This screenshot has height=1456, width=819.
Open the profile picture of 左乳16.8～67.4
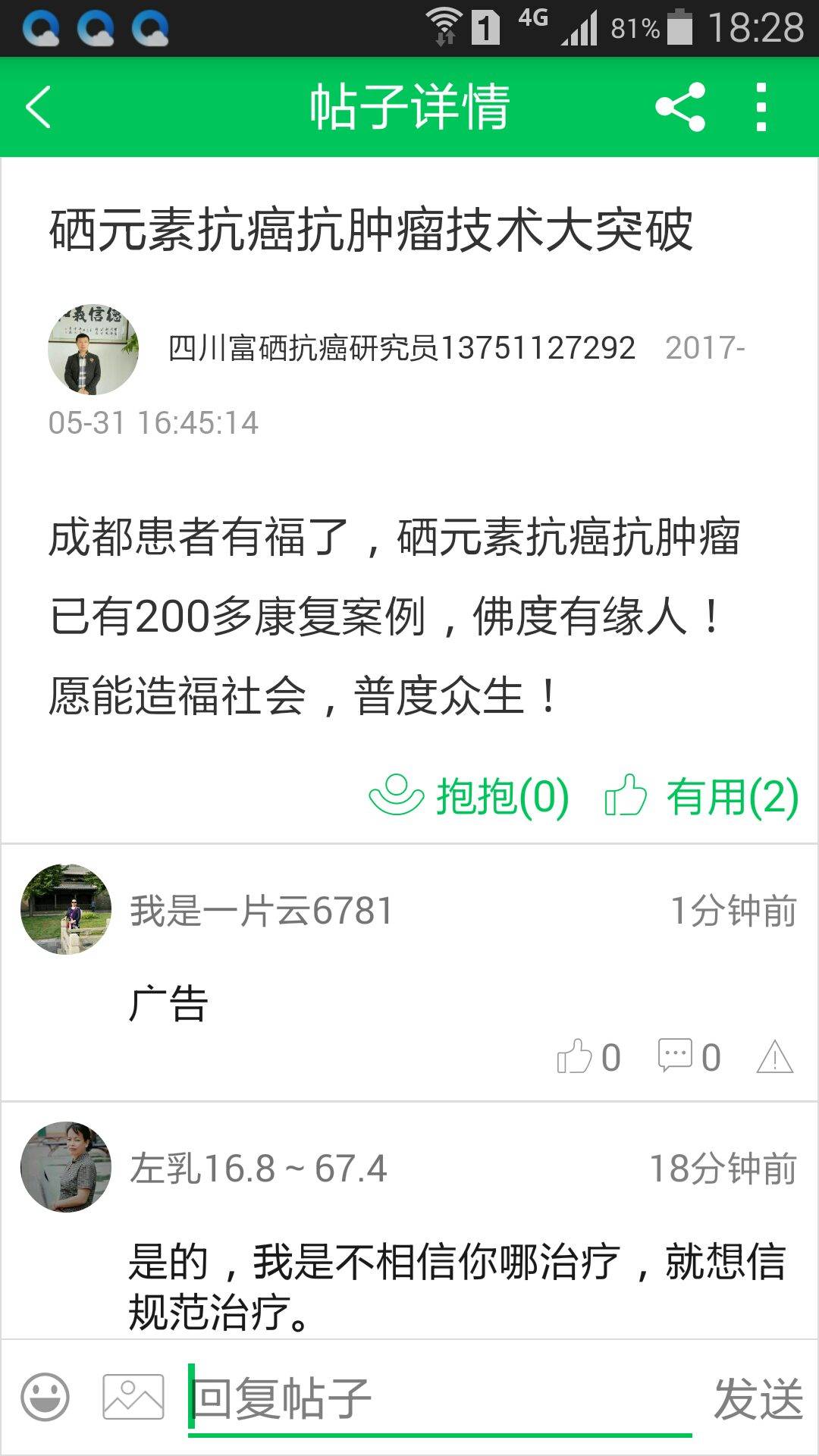(x=66, y=1167)
